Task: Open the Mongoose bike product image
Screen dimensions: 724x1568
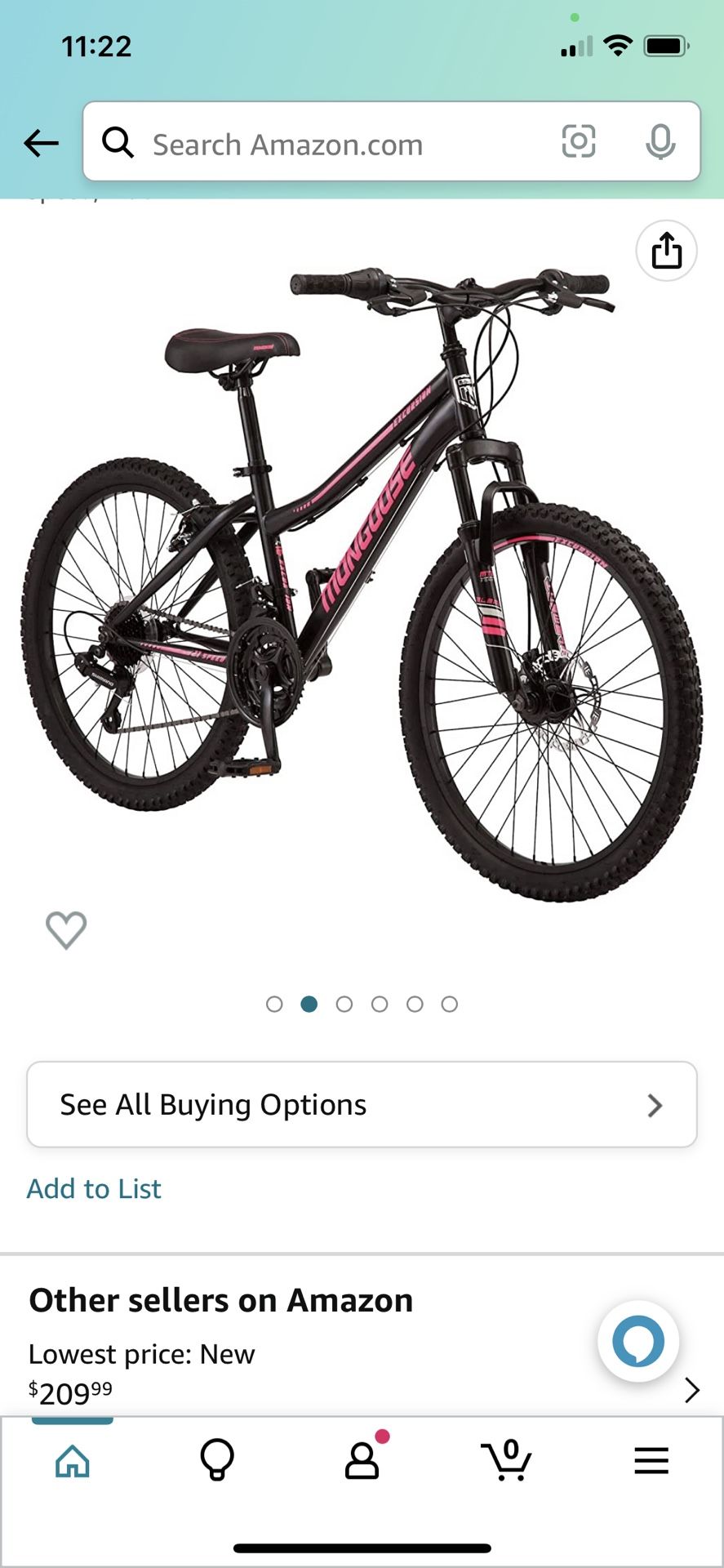Action: coord(362,584)
